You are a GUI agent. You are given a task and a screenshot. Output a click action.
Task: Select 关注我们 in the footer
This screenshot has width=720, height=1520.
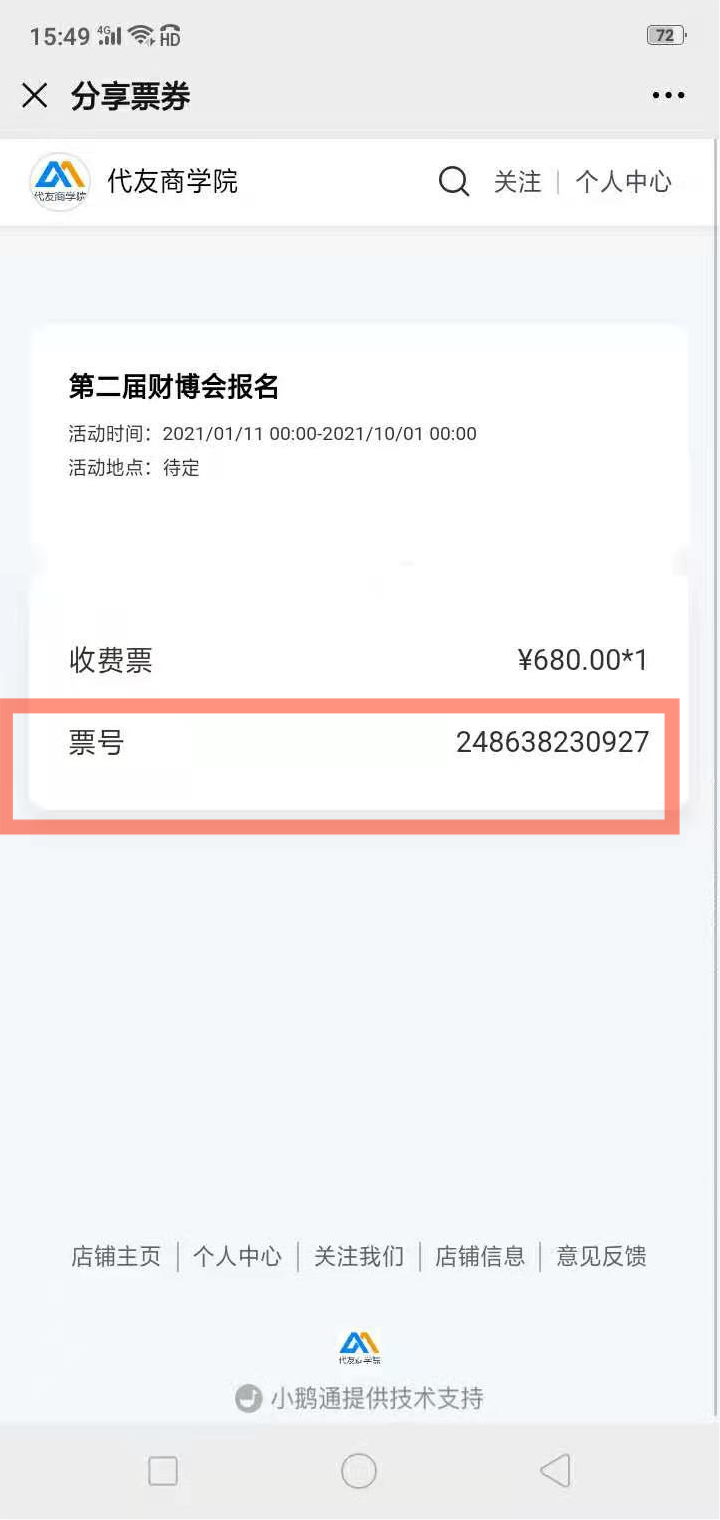[x=359, y=1257]
